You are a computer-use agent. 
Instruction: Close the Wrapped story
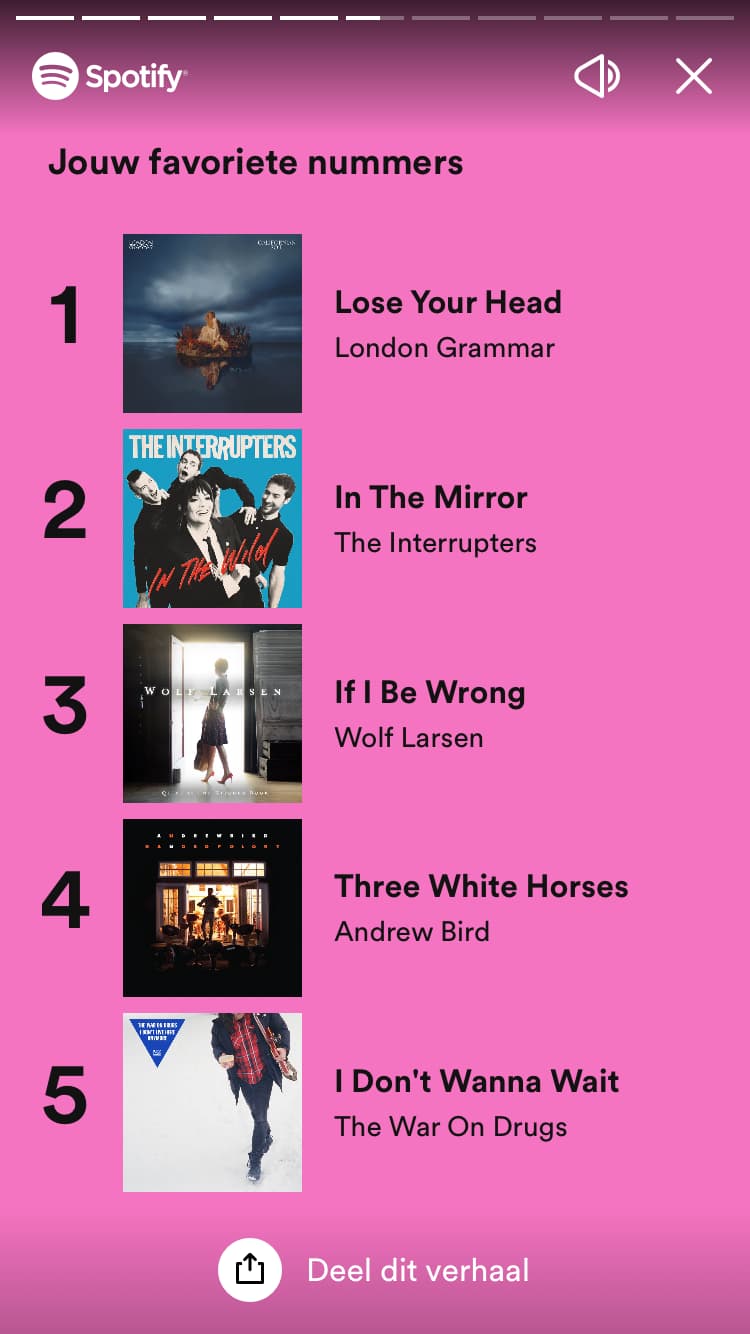click(x=693, y=77)
